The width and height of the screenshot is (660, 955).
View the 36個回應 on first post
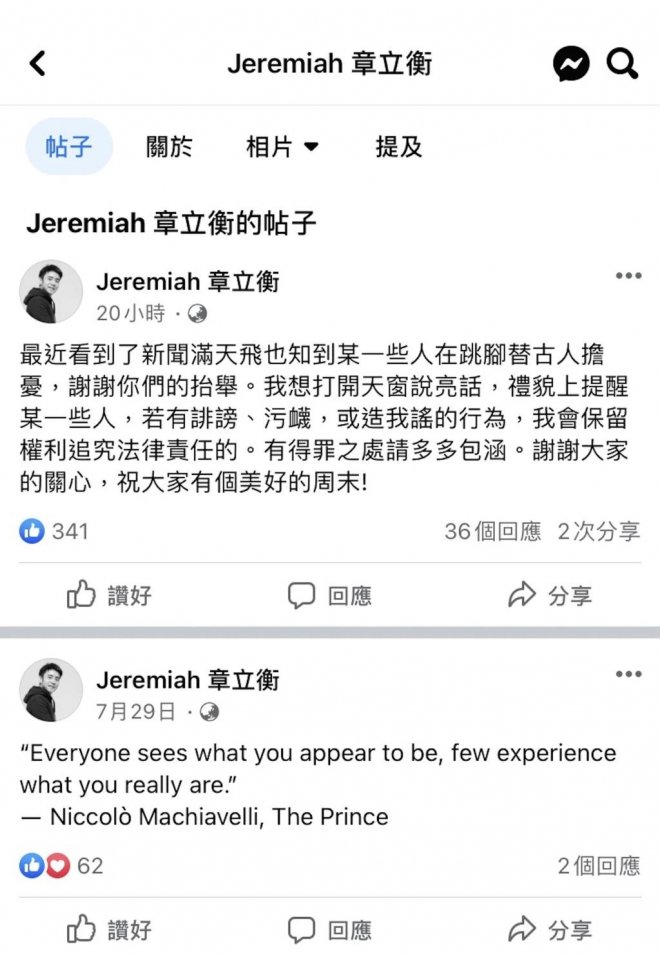click(x=492, y=531)
